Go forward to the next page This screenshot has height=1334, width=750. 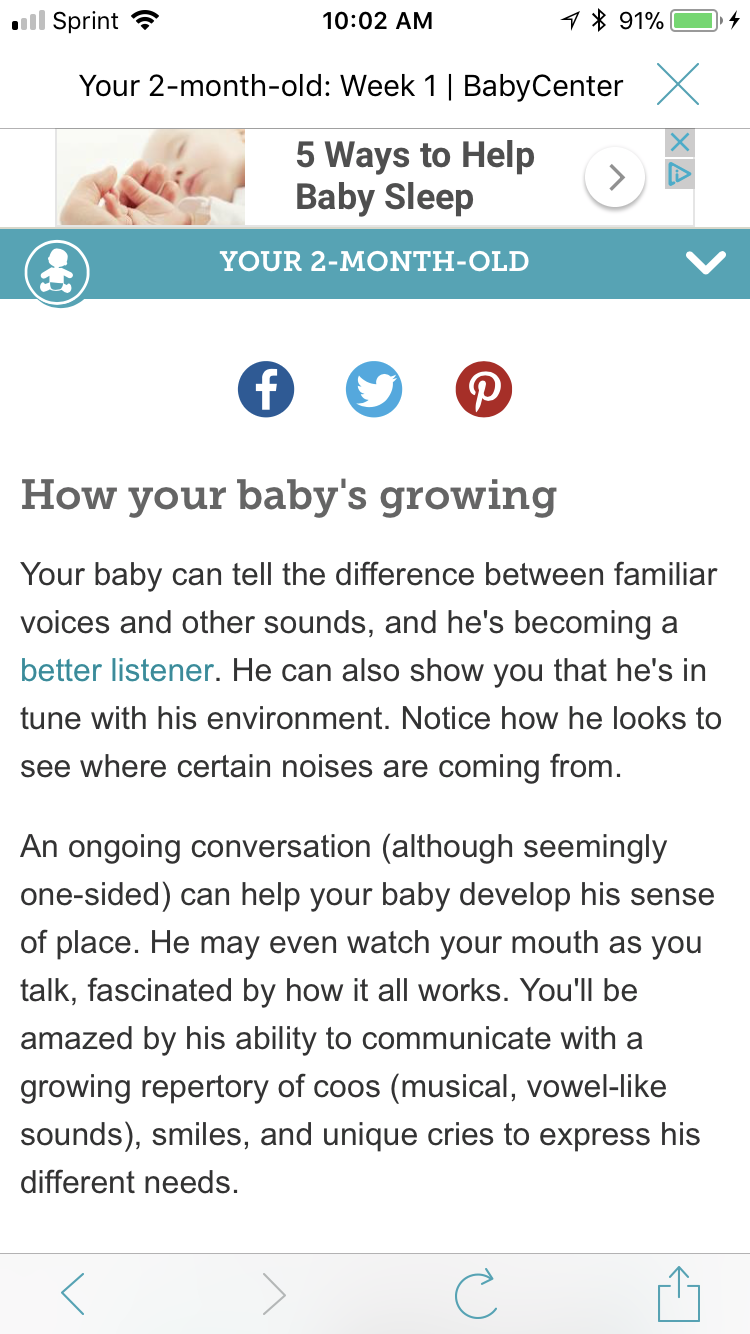(273, 1293)
